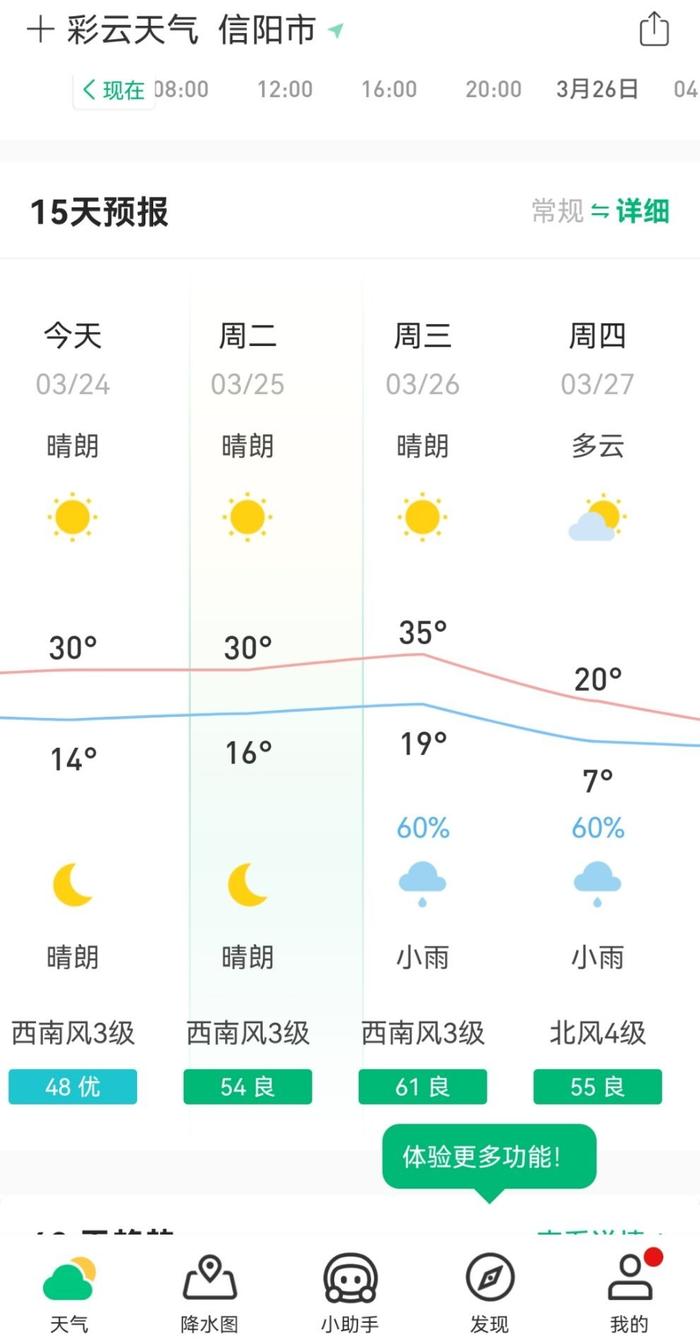Tap the 信阳市 city name
700x1343 pixels.
pos(267,30)
